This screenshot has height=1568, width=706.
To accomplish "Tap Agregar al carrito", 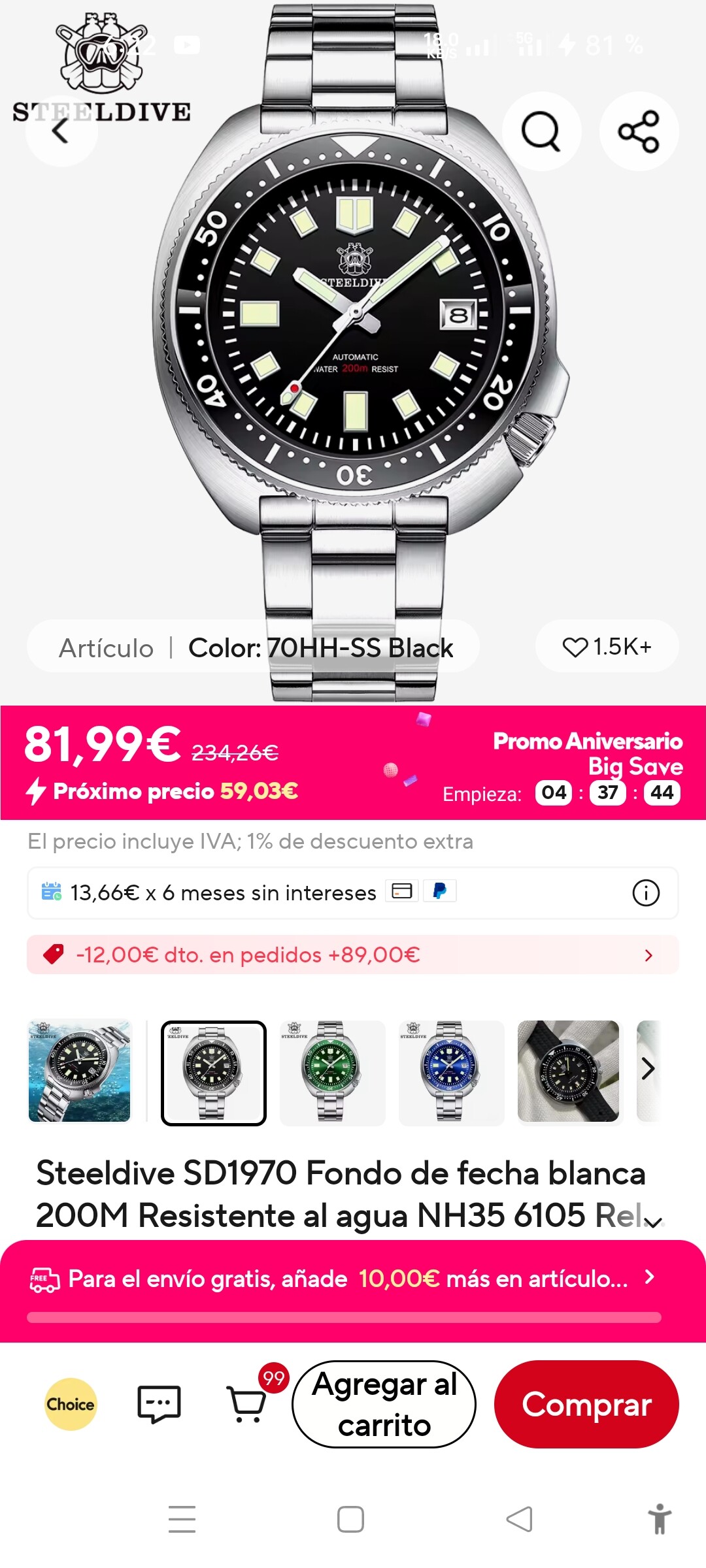I will [384, 1405].
